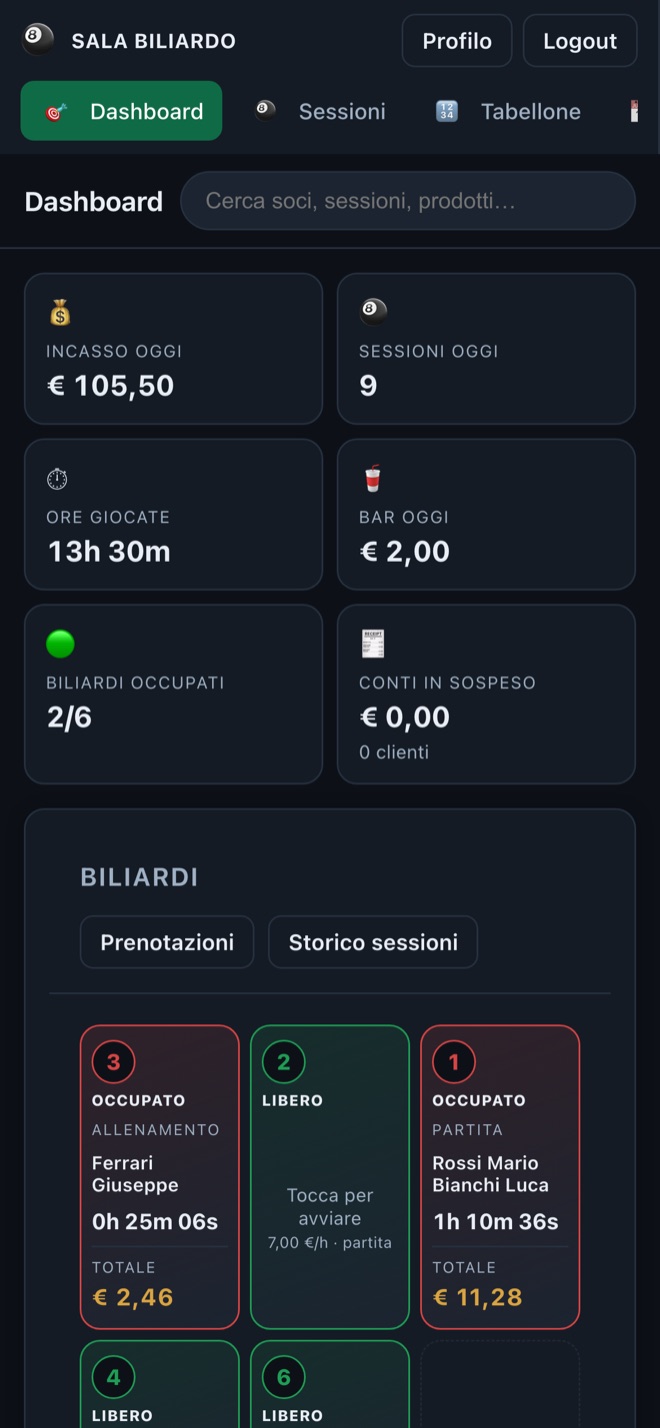Select free table 4
Screen dimensions: 660x1428
tap(160, 1385)
